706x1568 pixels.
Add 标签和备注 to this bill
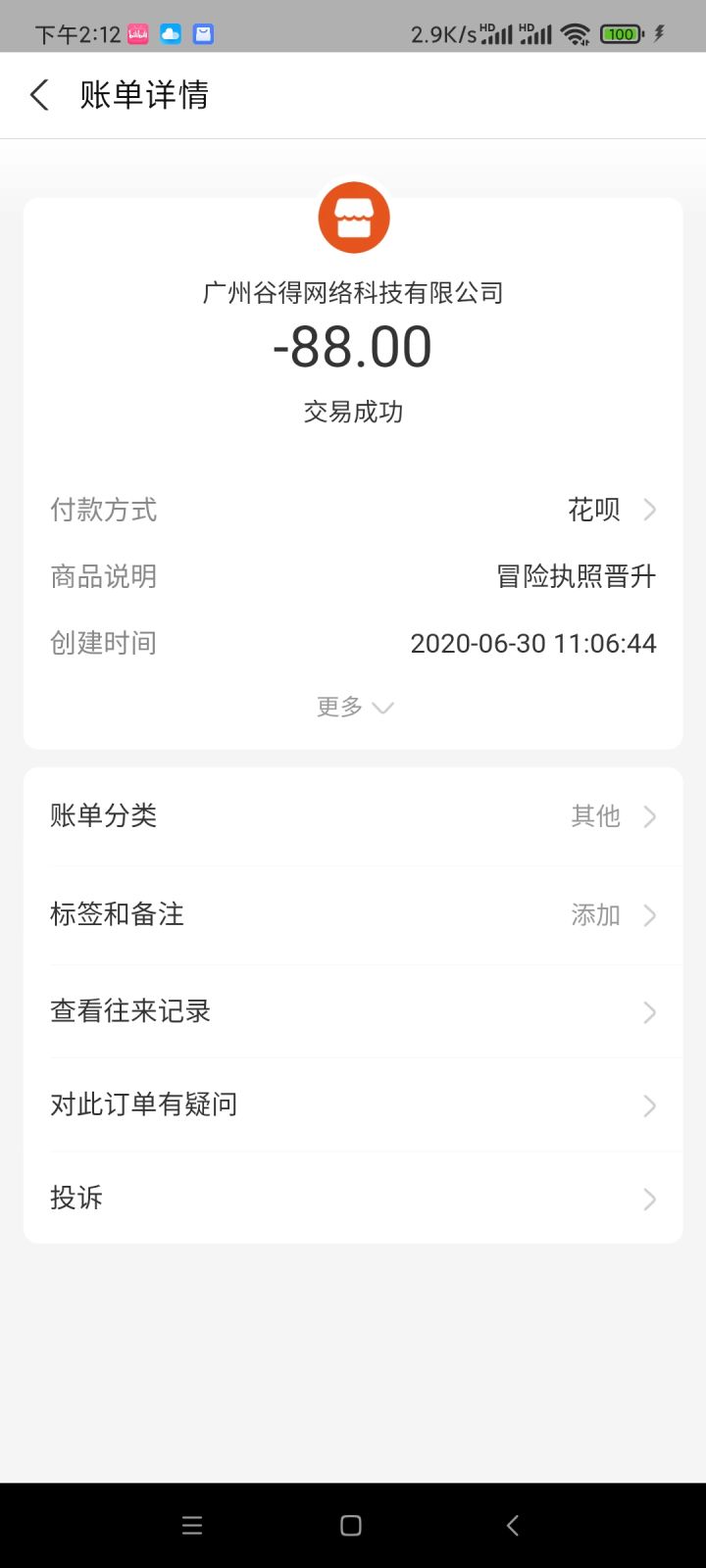tap(353, 914)
